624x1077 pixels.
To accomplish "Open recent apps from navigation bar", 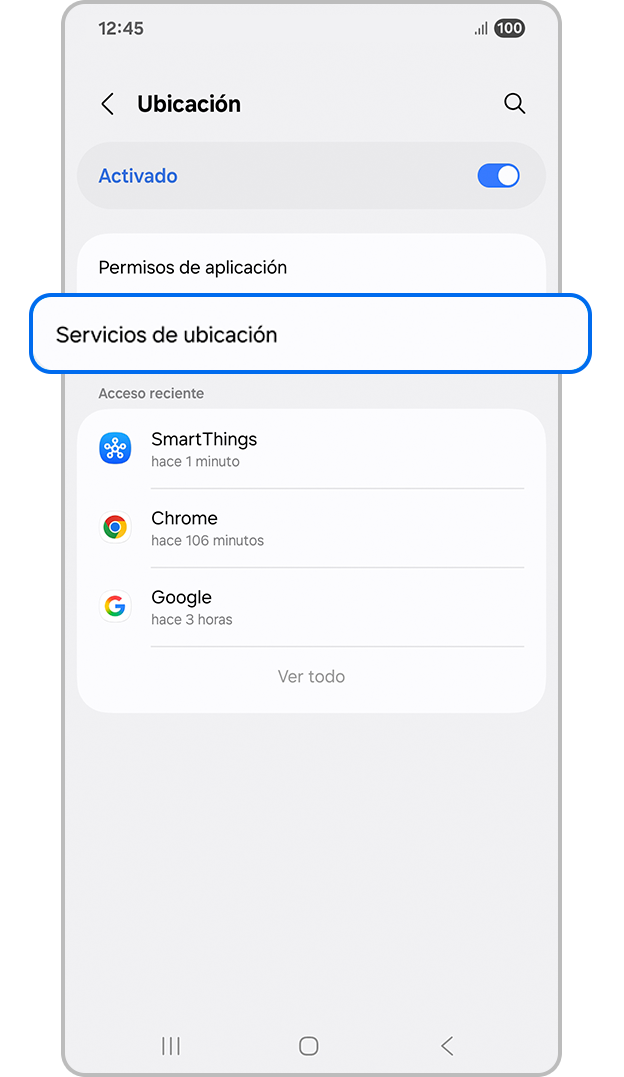I will tap(171, 1046).
